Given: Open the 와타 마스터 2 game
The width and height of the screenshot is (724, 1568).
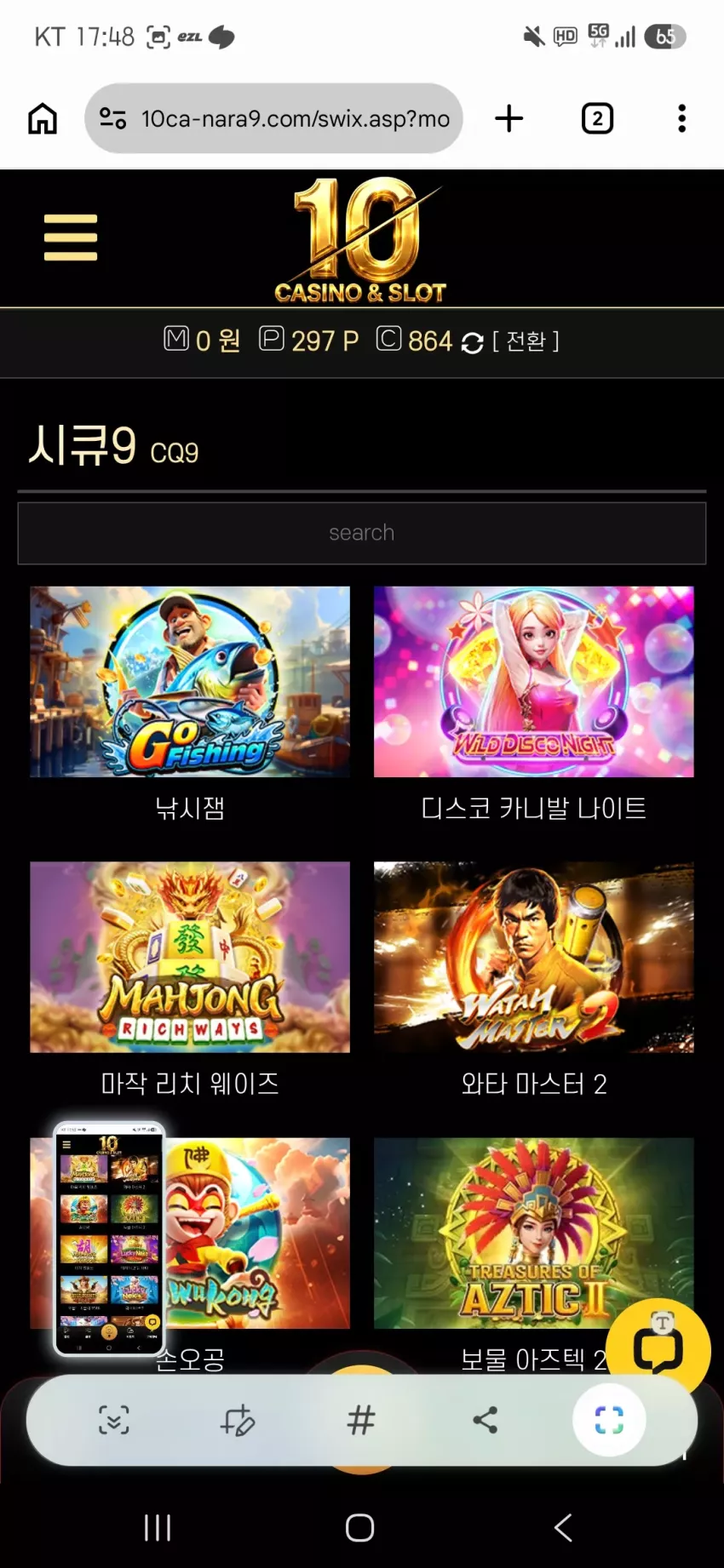Looking at the screenshot, I should [x=534, y=957].
